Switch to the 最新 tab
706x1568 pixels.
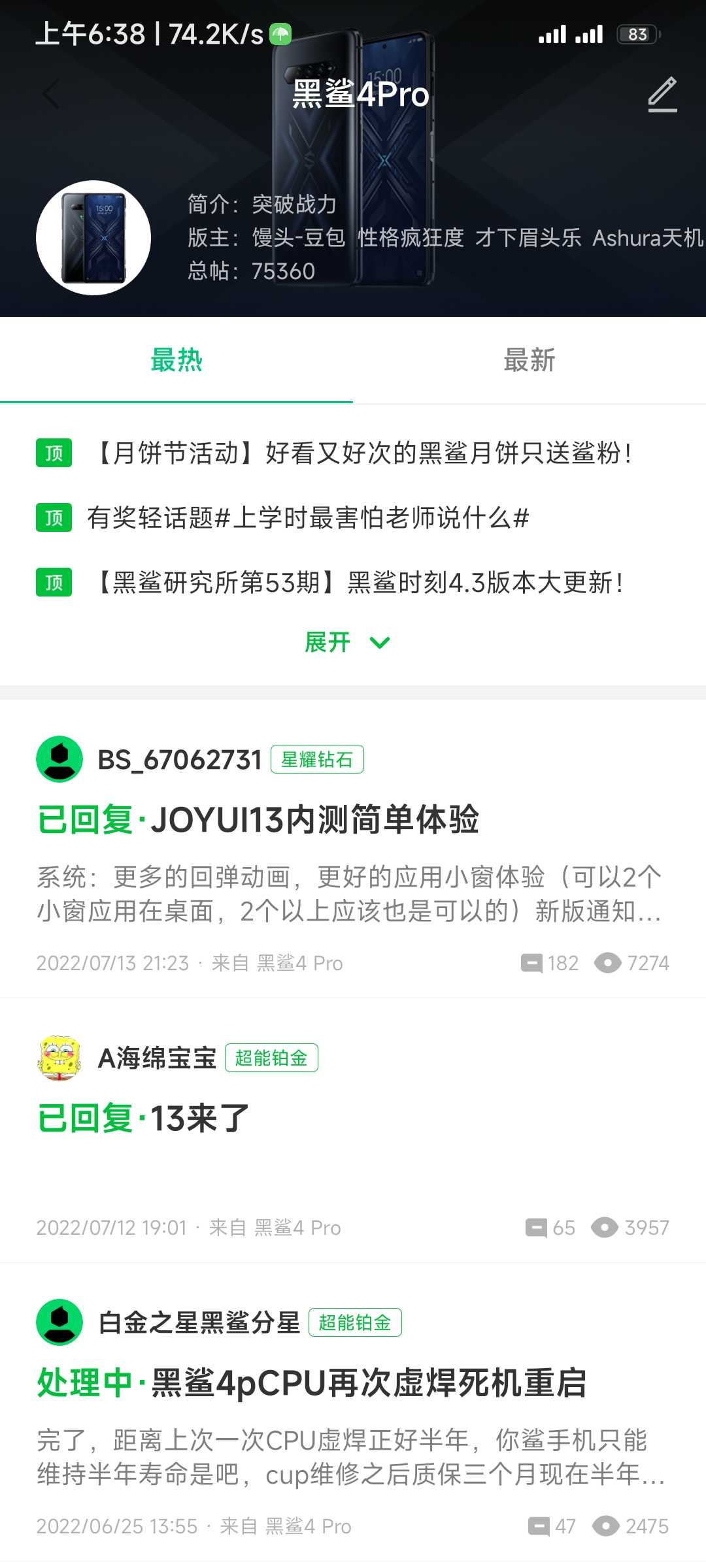coord(529,361)
